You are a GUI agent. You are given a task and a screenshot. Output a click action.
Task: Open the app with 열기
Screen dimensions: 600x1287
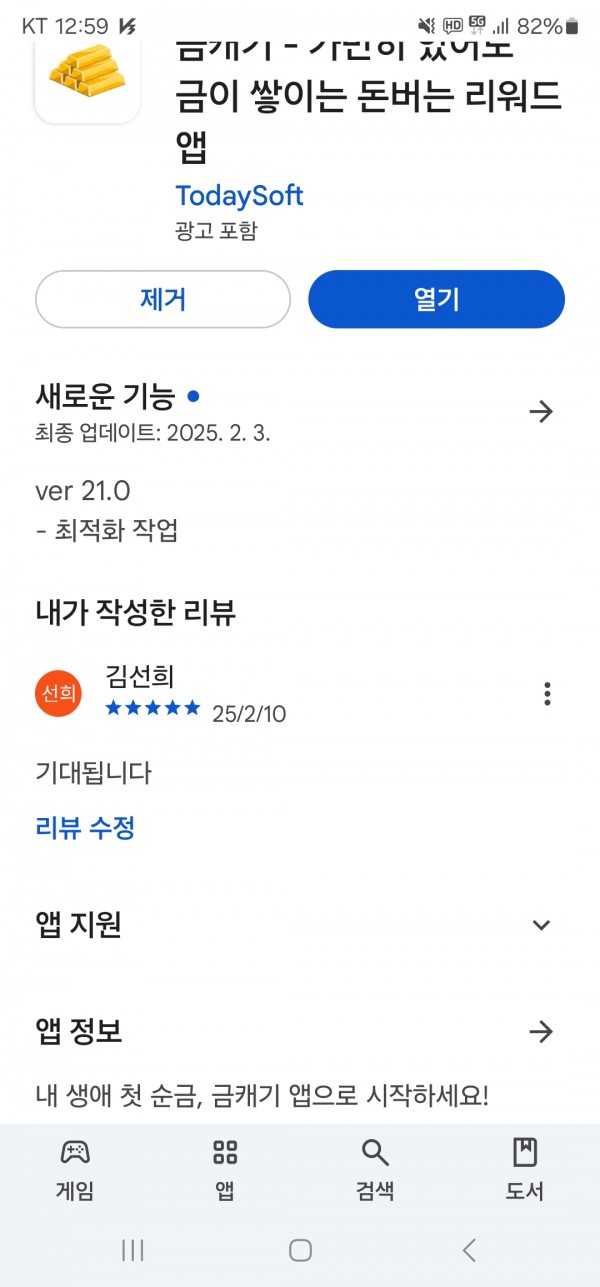click(x=436, y=299)
